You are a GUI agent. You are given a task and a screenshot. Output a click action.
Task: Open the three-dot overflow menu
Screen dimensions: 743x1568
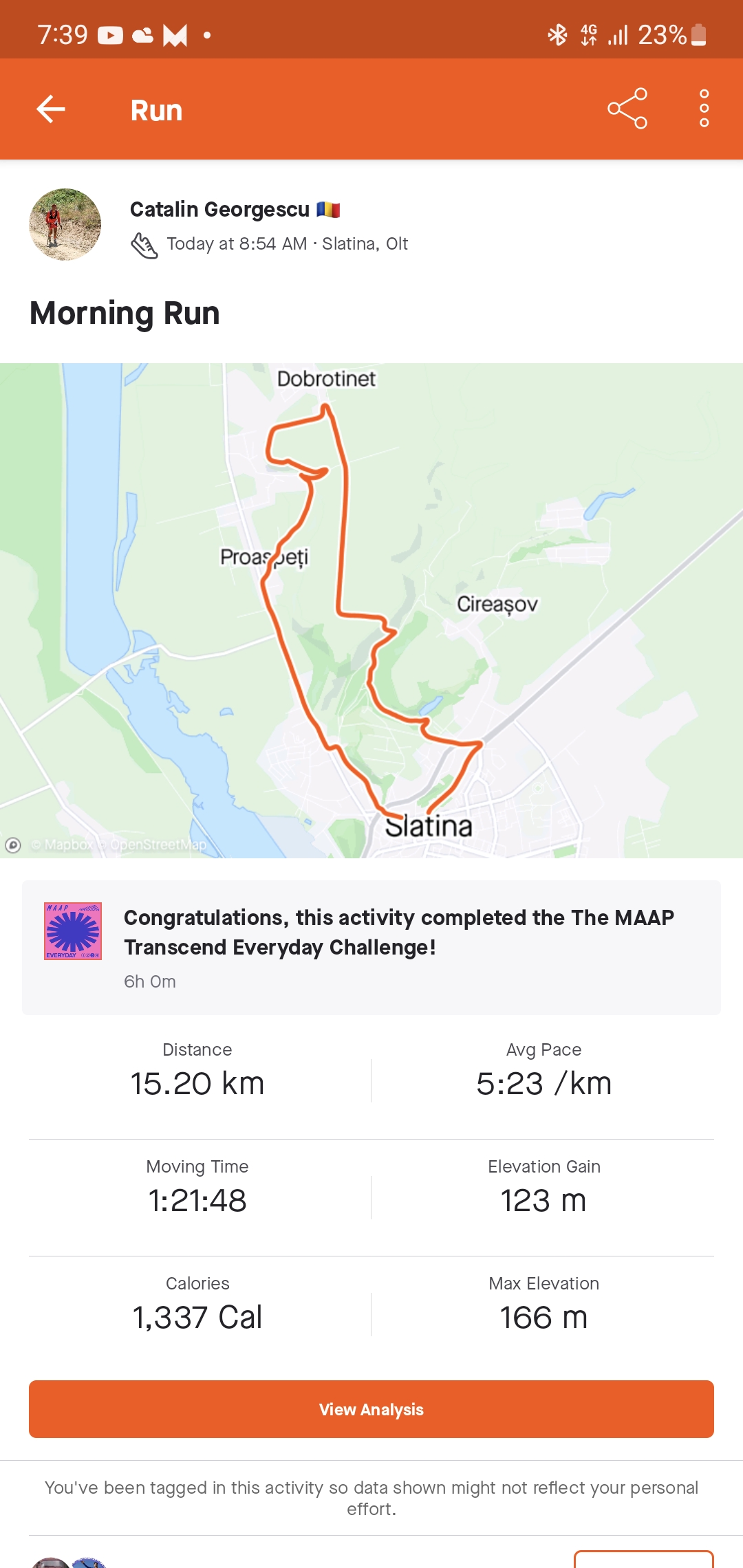pos(704,109)
